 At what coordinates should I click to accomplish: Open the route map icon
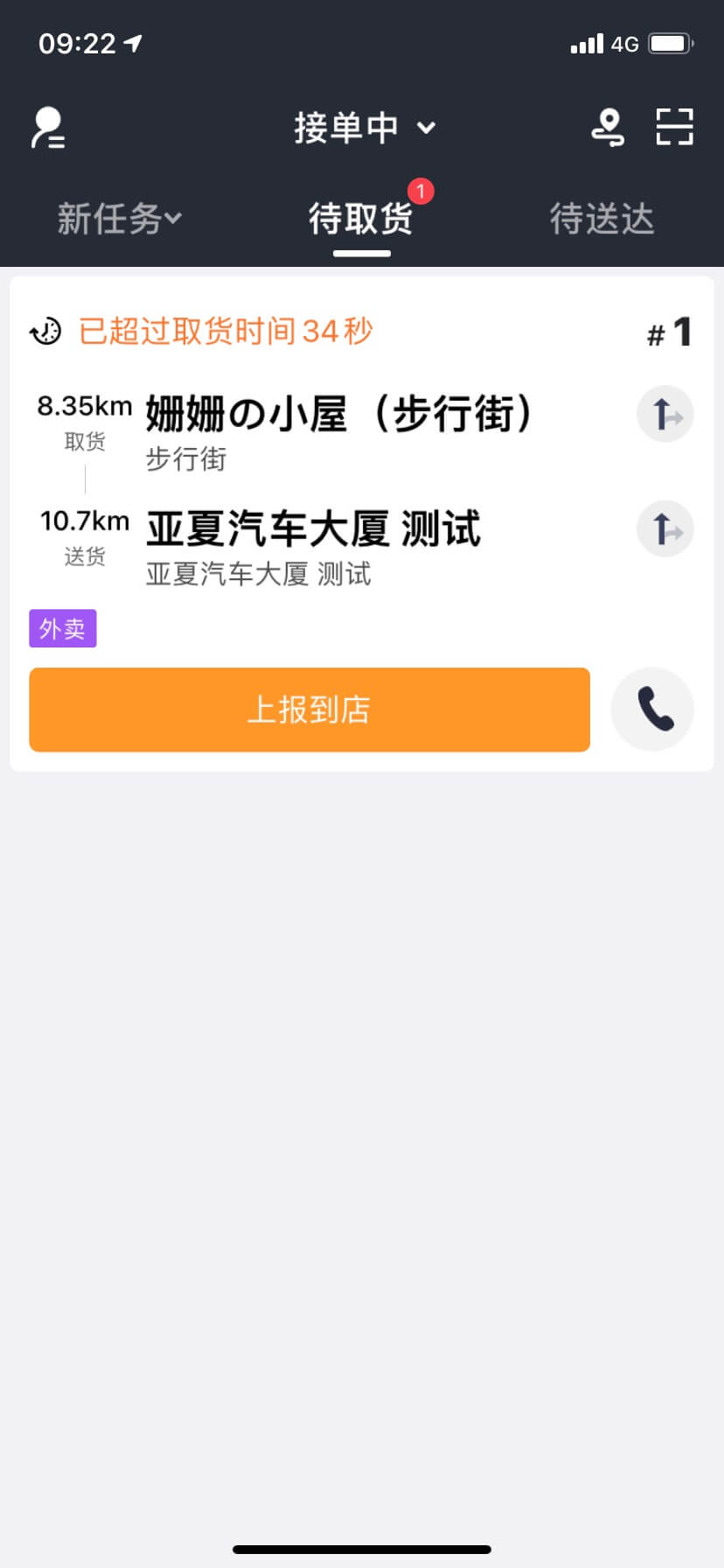pos(608,128)
